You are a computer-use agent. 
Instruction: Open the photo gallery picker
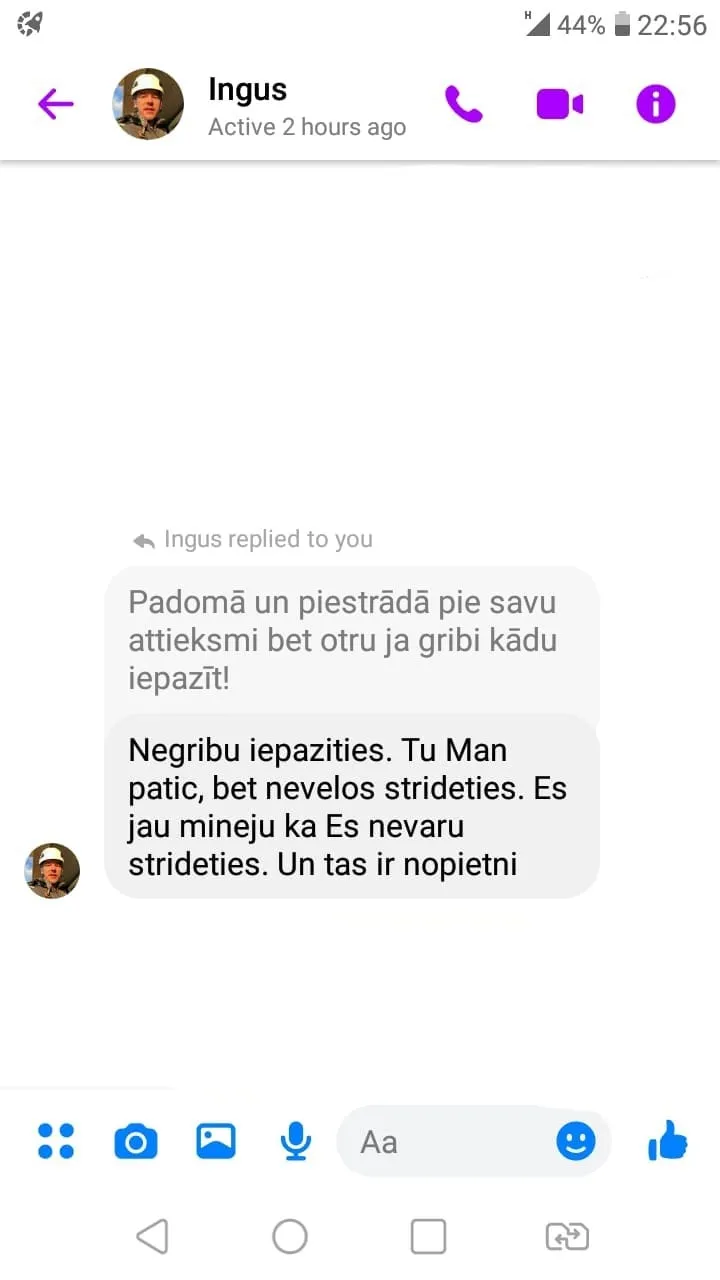pyautogui.click(x=216, y=1141)
